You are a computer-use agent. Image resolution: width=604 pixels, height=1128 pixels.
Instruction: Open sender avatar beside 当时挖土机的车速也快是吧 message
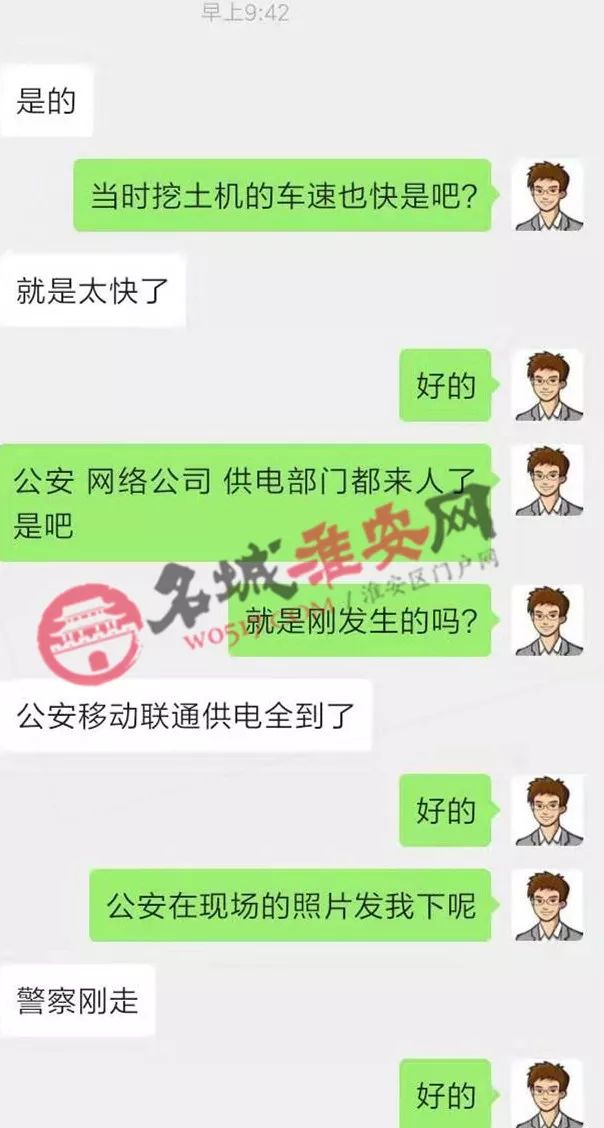tap(547, 195)
